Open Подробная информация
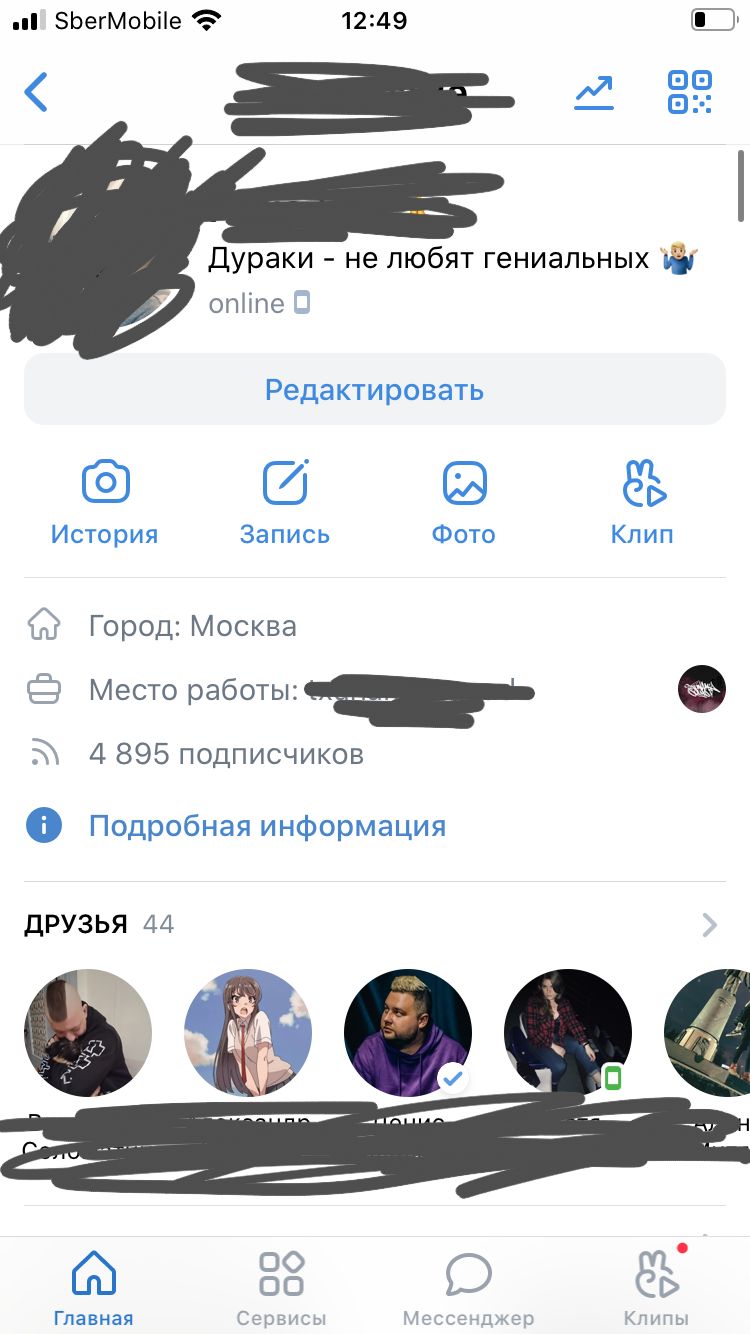This screenshot has width=750, height=1334. (267, 826)
